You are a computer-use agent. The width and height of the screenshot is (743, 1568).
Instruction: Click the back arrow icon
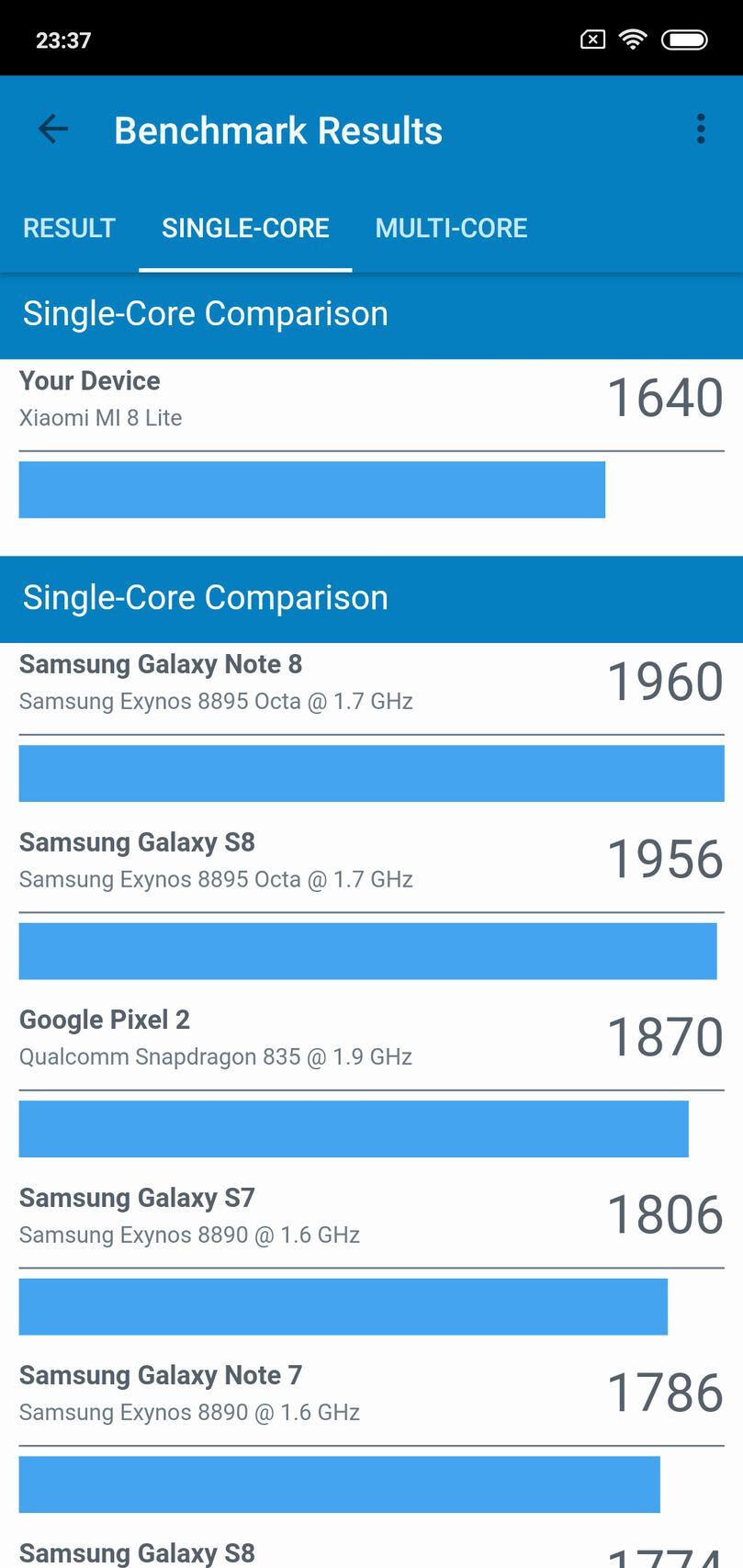pos(52,129)
